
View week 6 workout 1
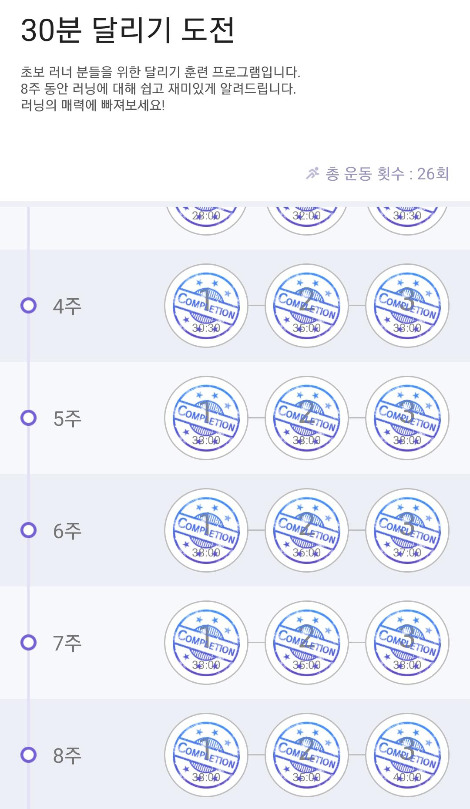coord(206,530)
